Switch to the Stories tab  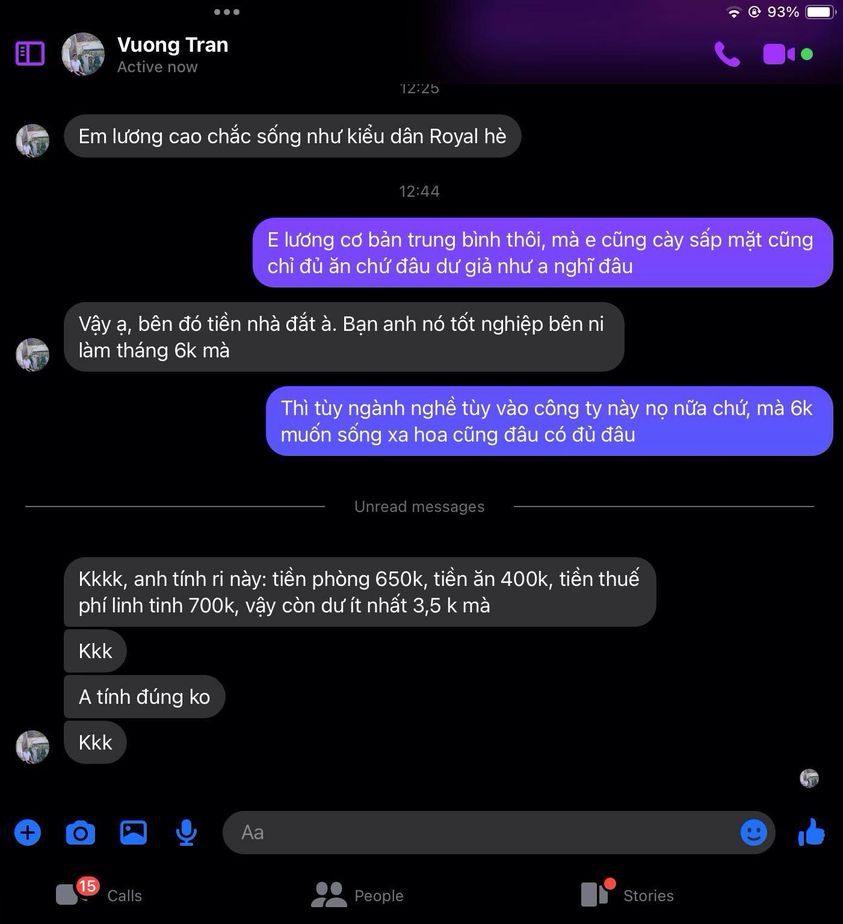tap(627, 894)
